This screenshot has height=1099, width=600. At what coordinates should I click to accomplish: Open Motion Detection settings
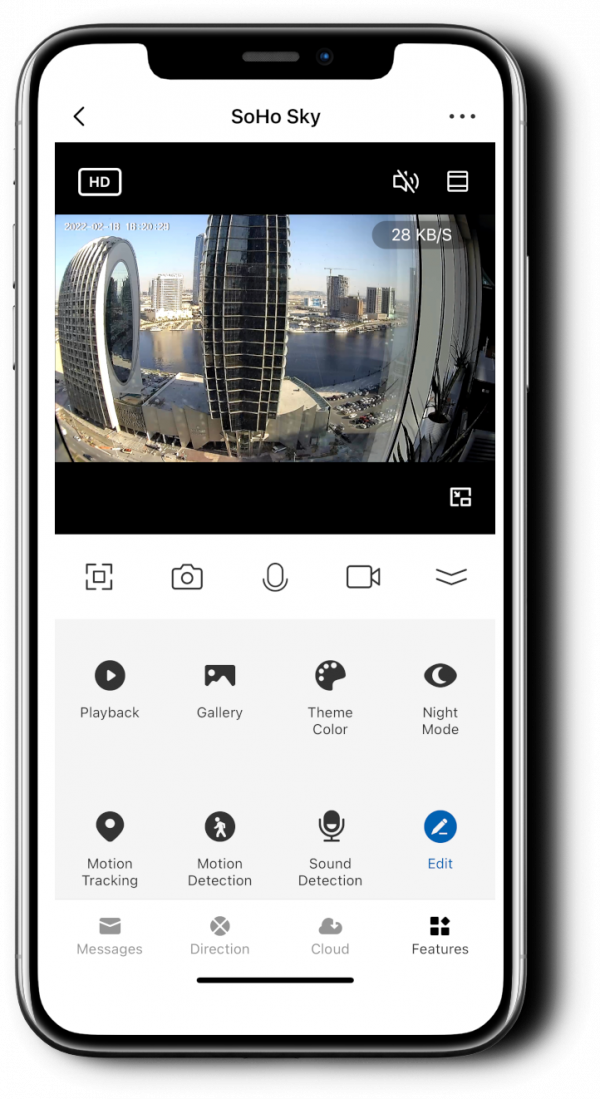tap(219, 849)
